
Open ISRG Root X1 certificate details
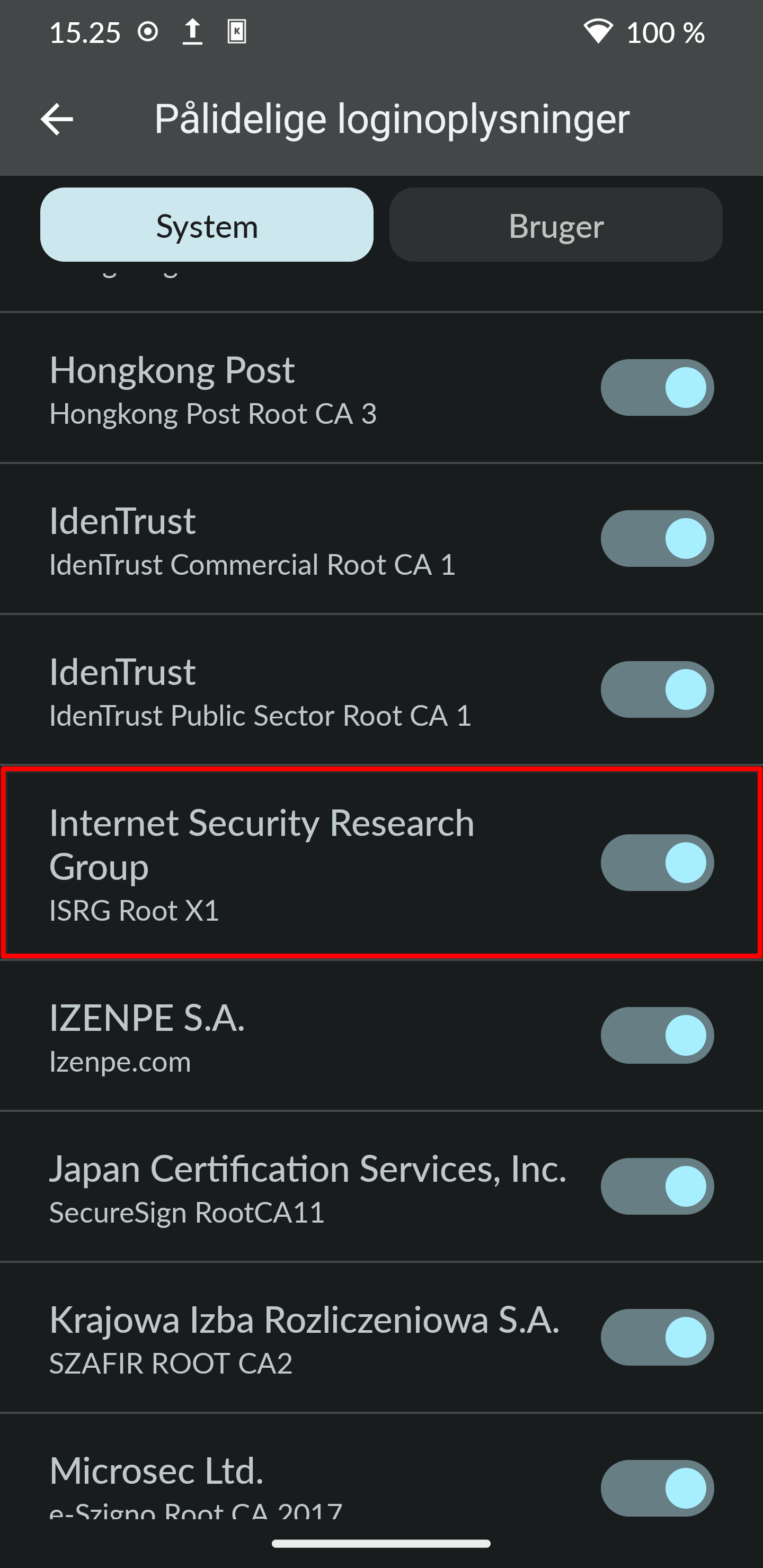(x=381, y=862)
